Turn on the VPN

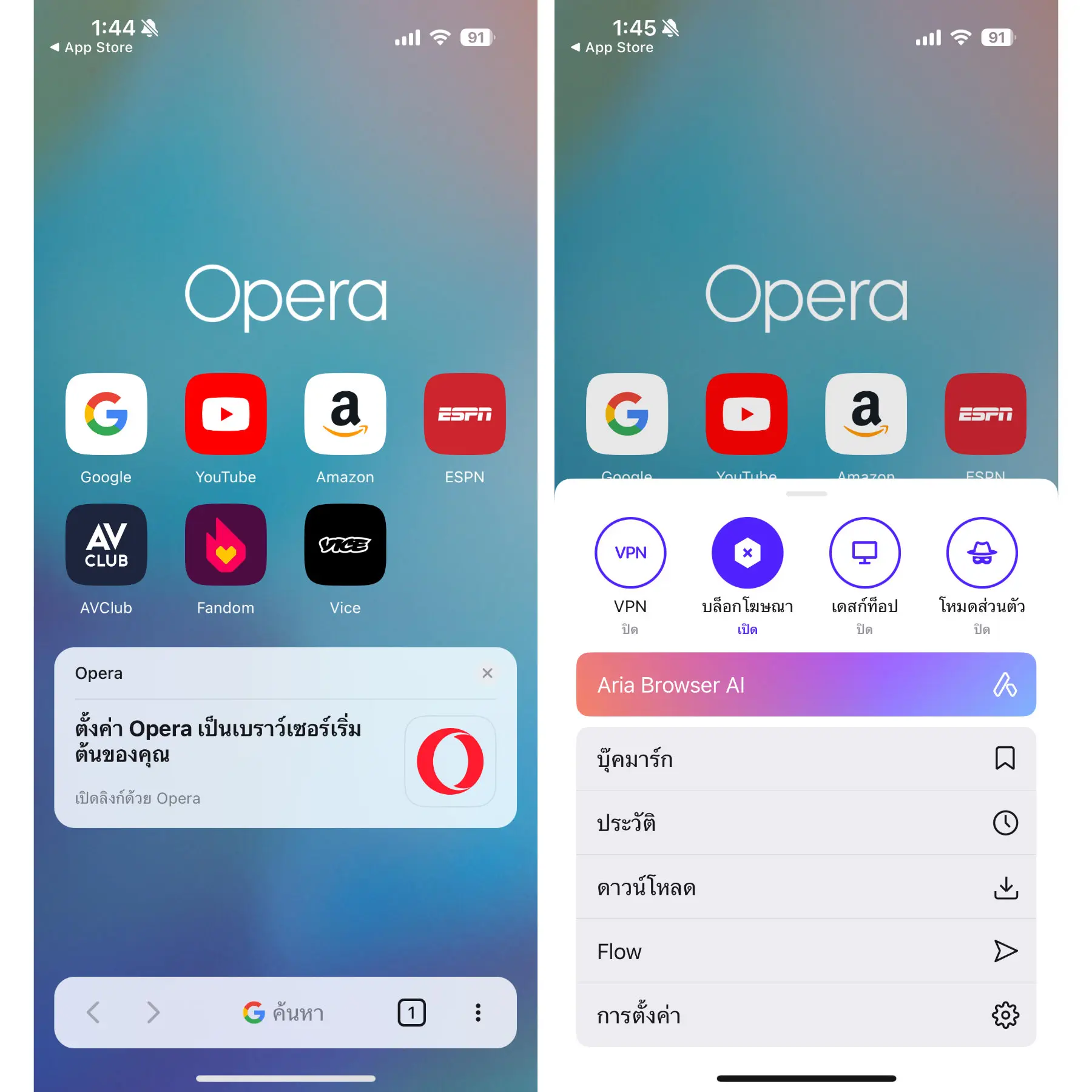click(x=630, y=553)
